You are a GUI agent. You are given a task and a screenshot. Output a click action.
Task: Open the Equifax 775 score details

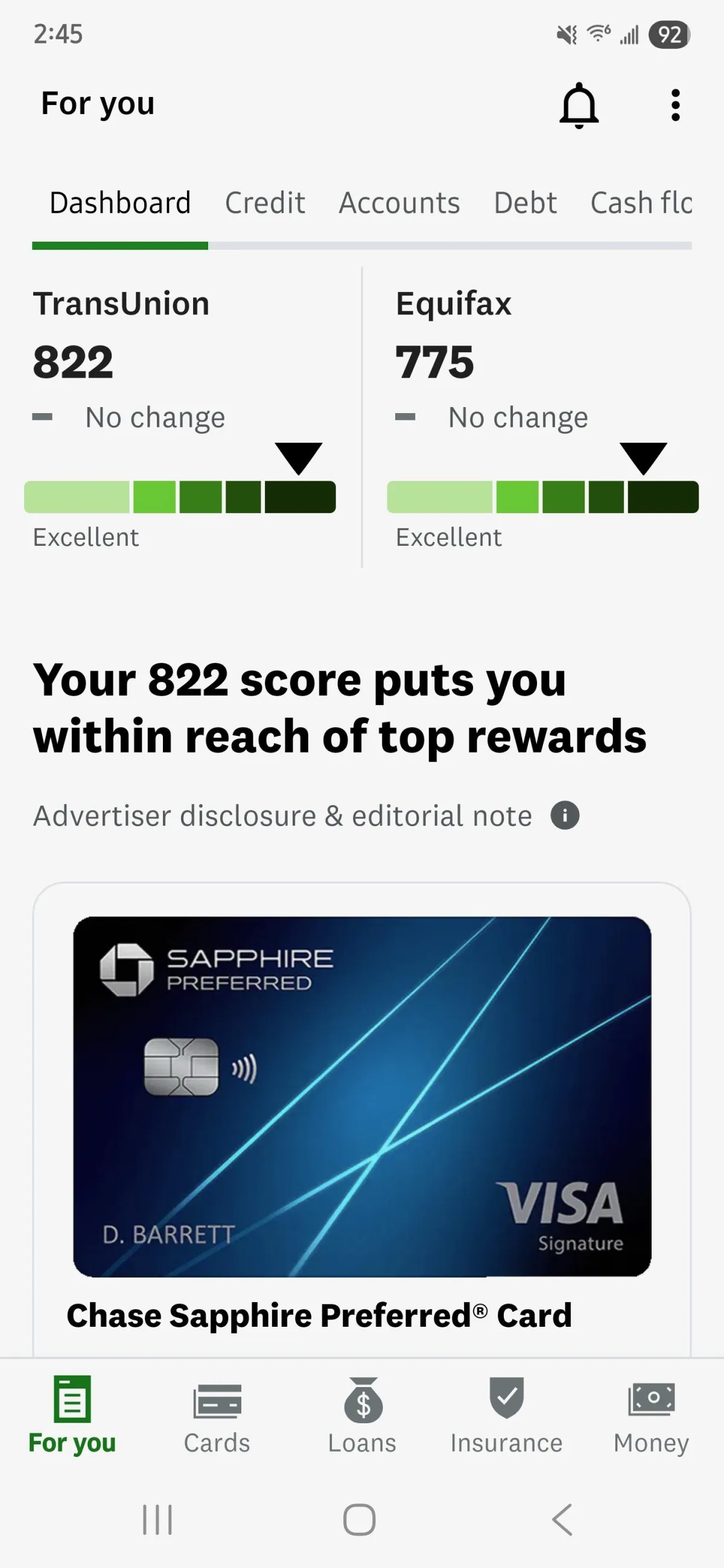click(x=543, y=418)
